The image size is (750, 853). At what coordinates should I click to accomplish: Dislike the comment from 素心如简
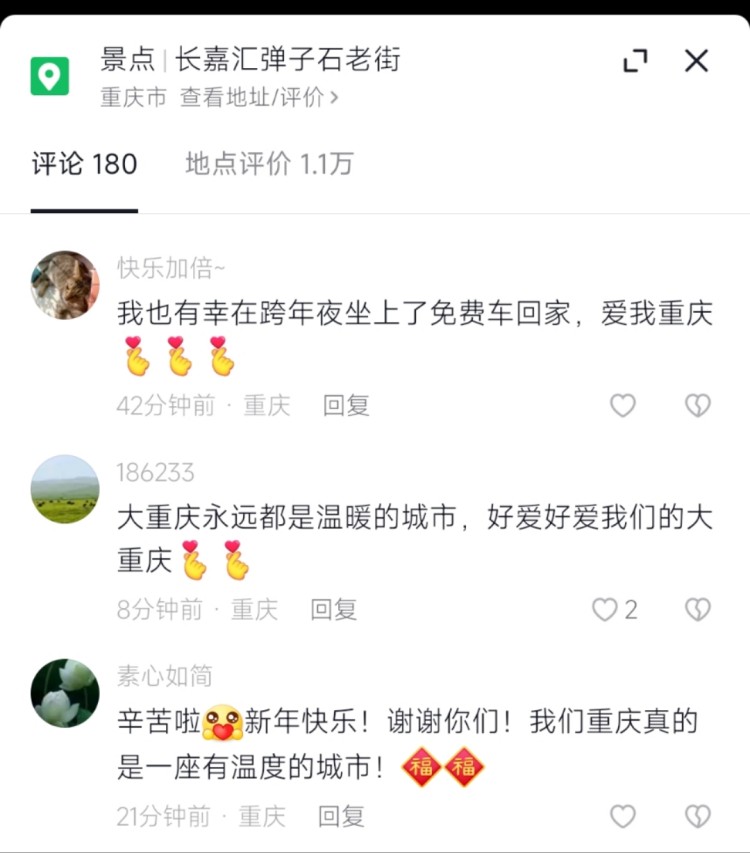pos(697,816)
